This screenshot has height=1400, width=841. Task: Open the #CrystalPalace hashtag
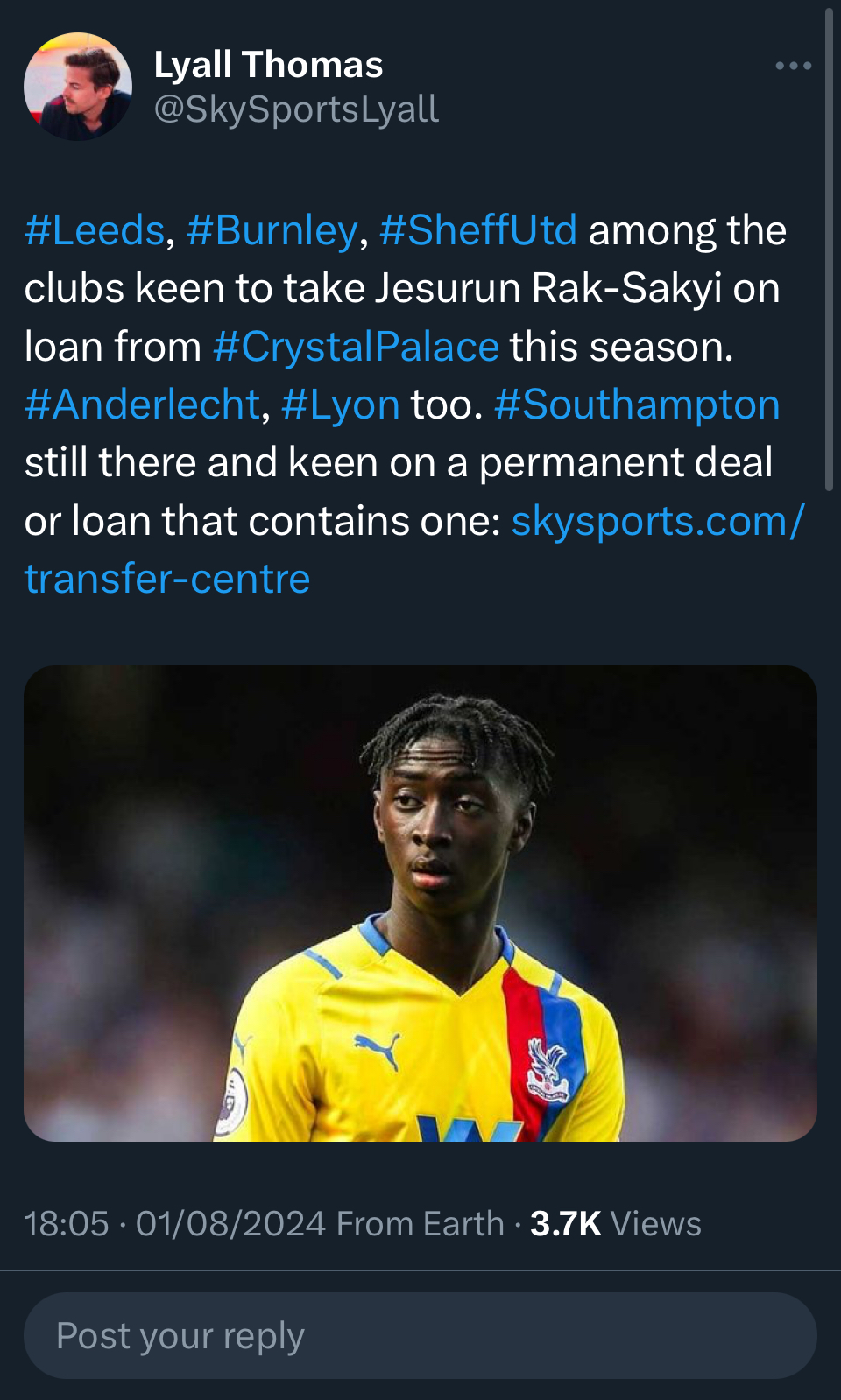pos(356,347)
